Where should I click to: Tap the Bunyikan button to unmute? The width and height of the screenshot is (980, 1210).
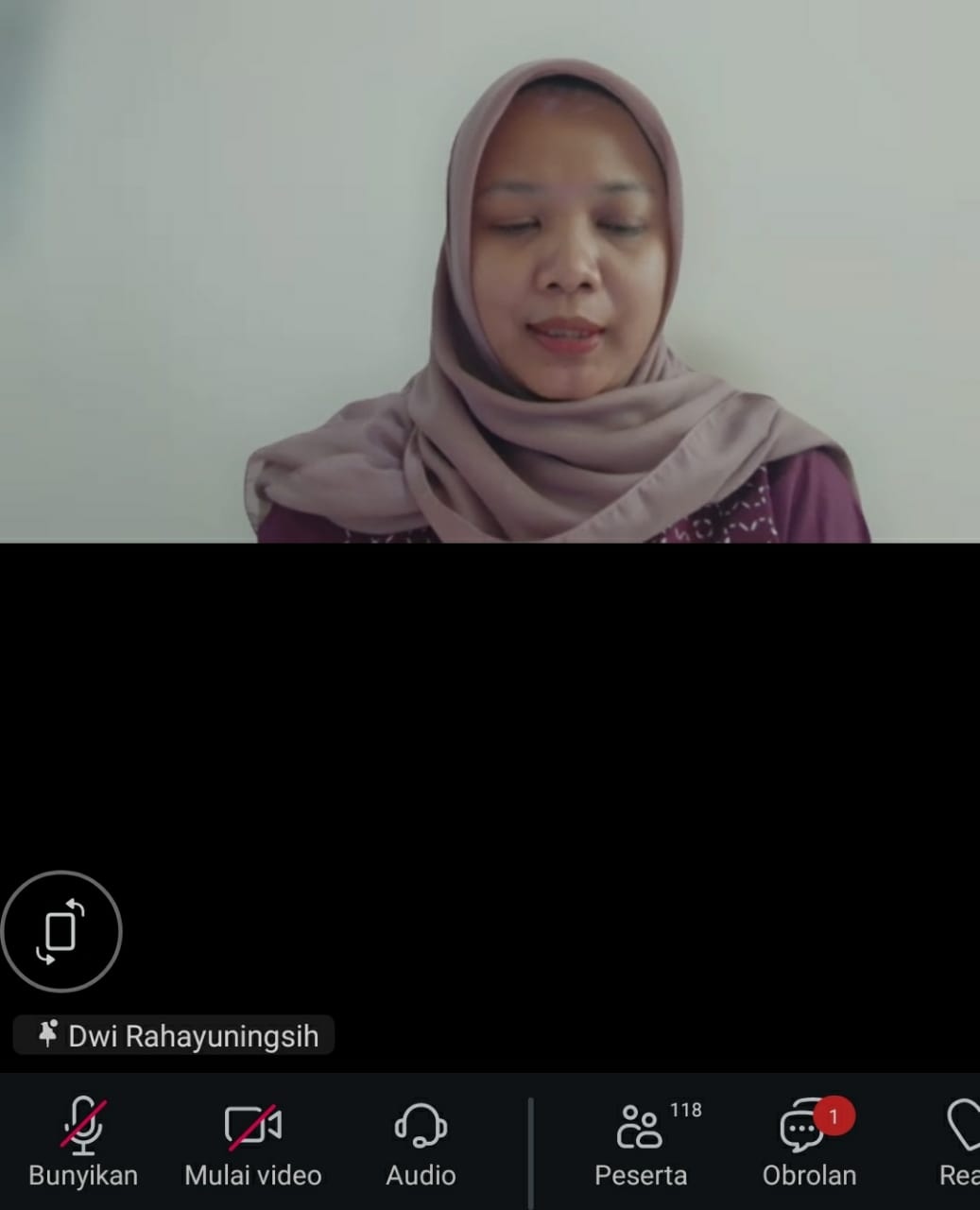click(83, 1176)
